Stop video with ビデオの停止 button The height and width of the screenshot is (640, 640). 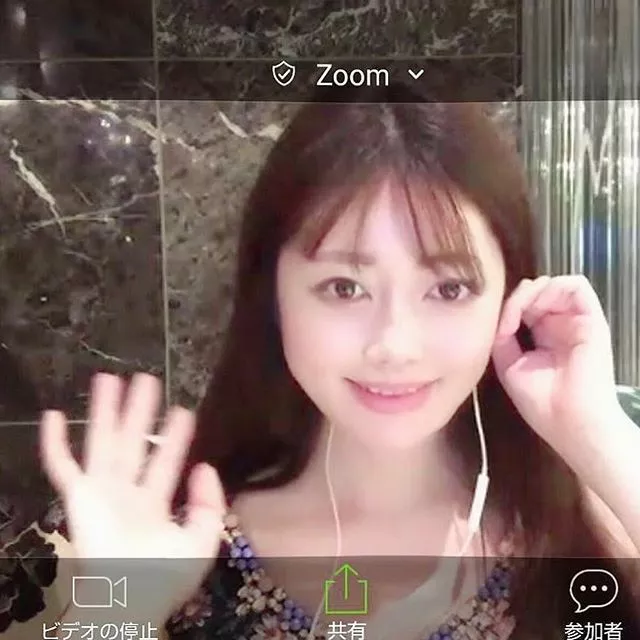[x=99, y=601]
